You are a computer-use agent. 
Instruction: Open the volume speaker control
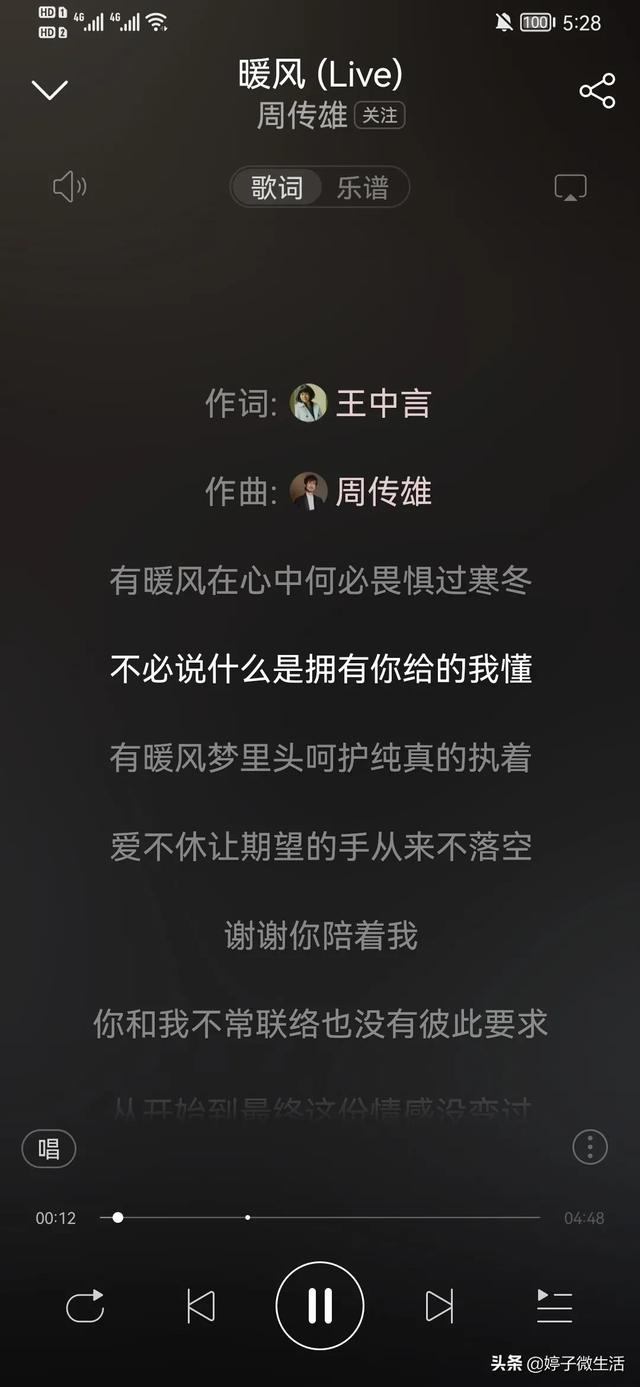click(x=69, y=187)
